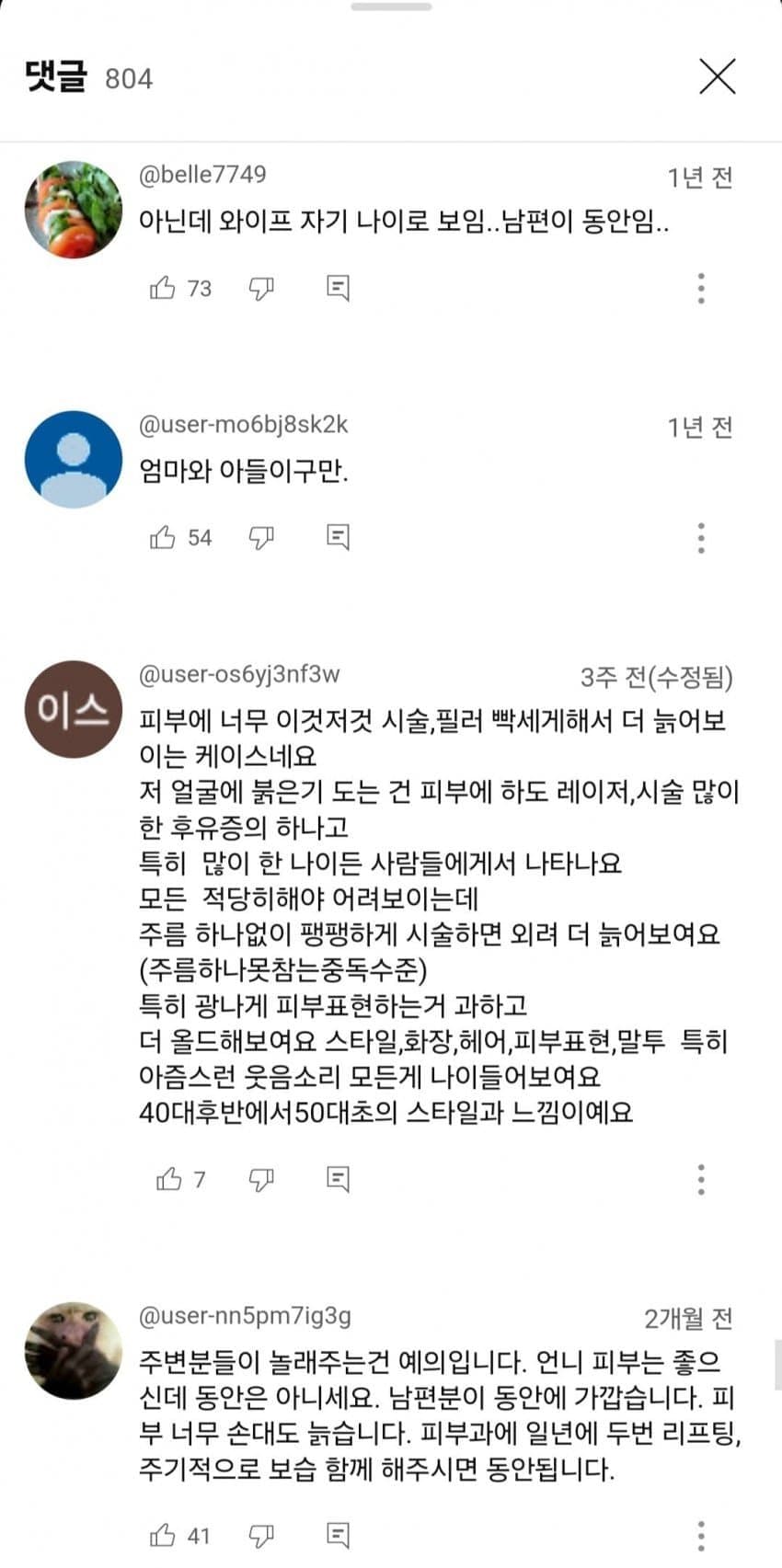Open options for @user-nn5pm7ig3g's comment
Image resolution: width=782 pixels, height=1568 pixels.
[x=701, y=1535]
